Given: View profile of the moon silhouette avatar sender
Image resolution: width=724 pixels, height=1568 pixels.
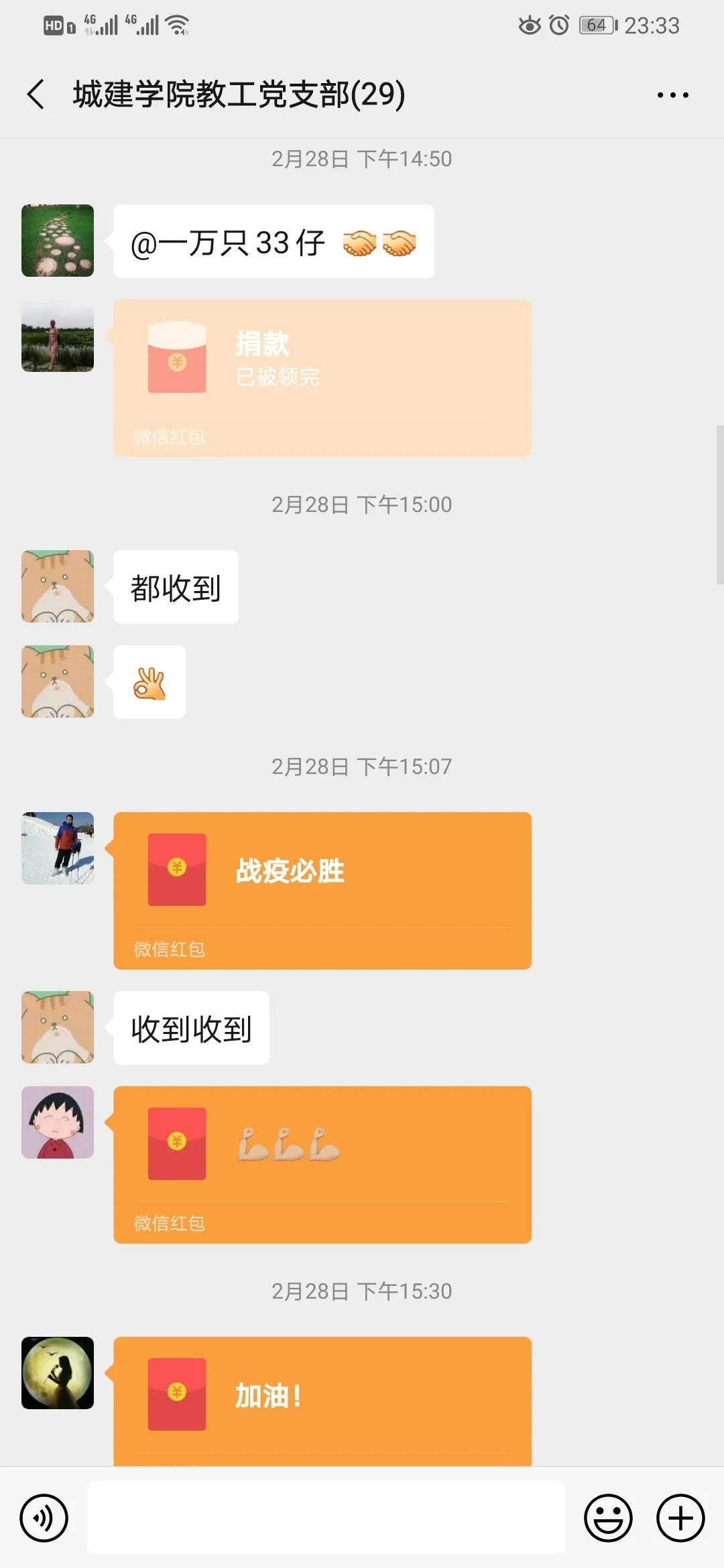Looking at the screenshot, I should tap(58, 1373).
